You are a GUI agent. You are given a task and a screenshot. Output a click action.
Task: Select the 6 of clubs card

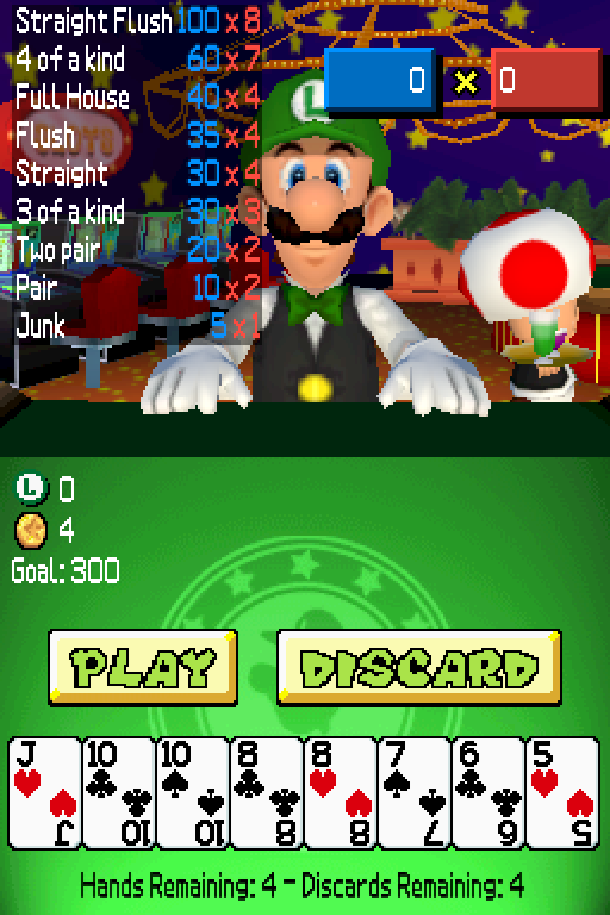tap(489, 793)
